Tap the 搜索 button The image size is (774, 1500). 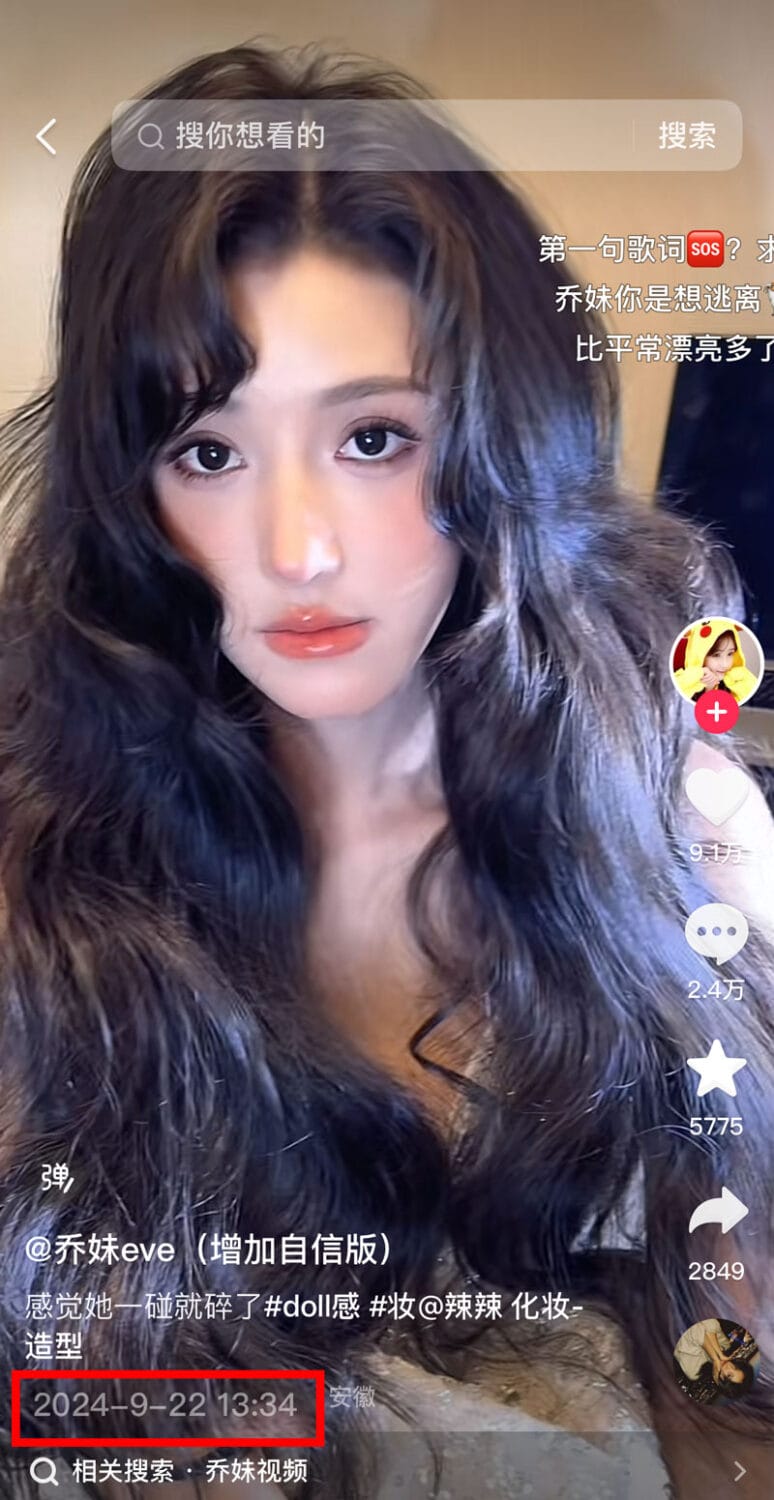tap(687, 136)
